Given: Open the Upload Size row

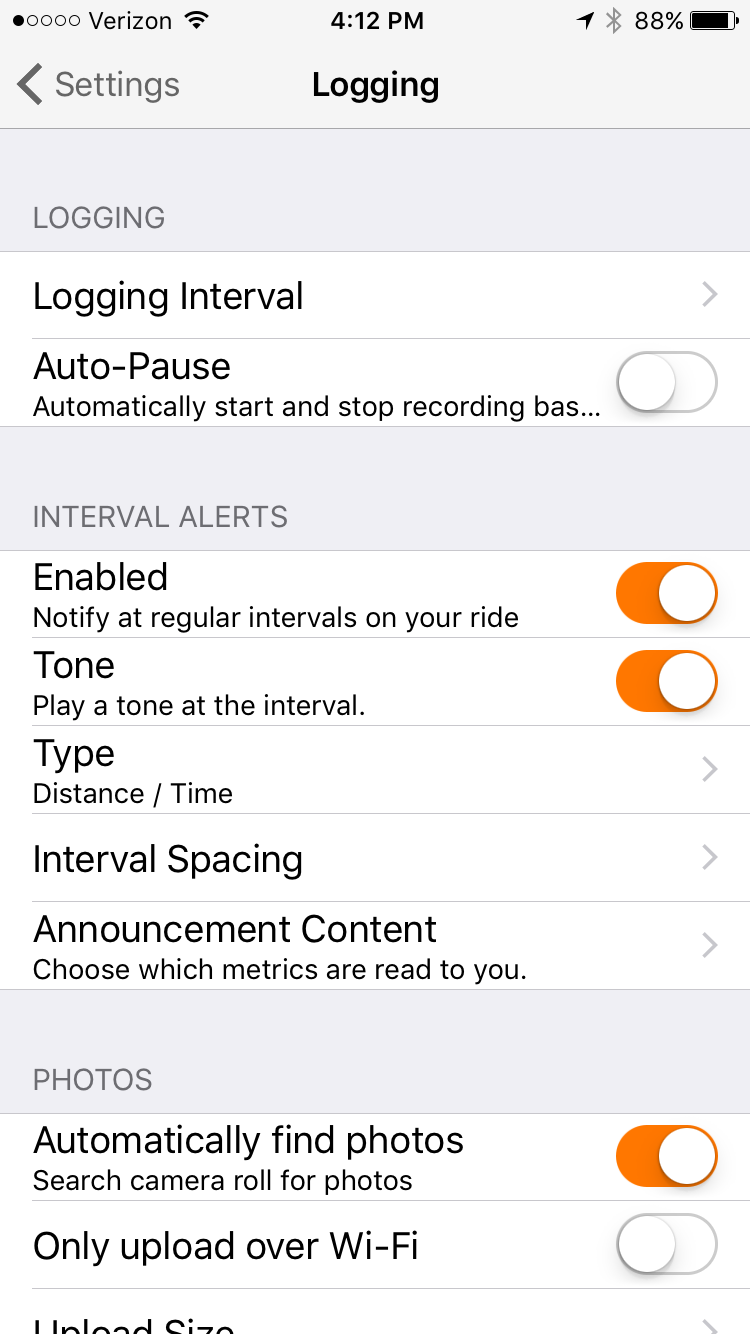Looking at the screenshot, I should [x=375, y=1312].
